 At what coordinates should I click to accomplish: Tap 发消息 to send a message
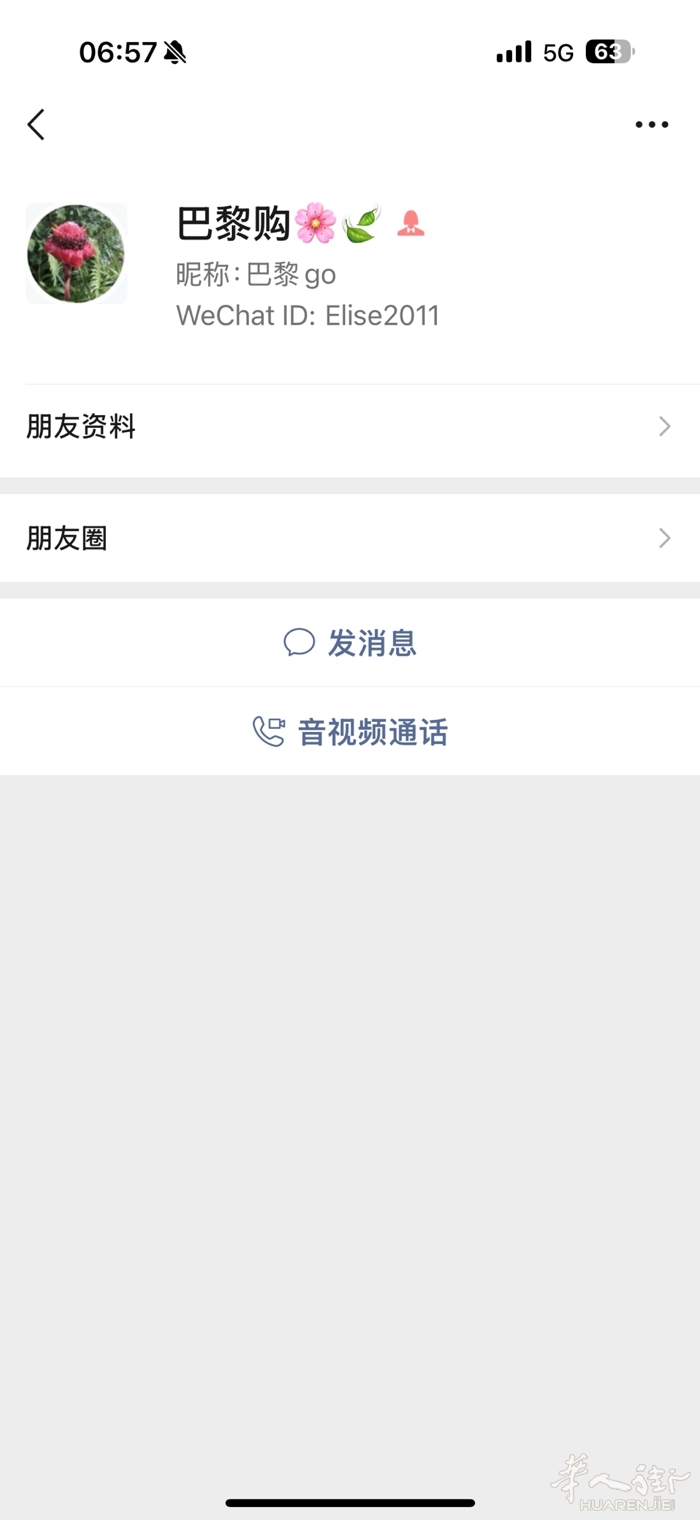pyautogui.click(x=350, y=643)
